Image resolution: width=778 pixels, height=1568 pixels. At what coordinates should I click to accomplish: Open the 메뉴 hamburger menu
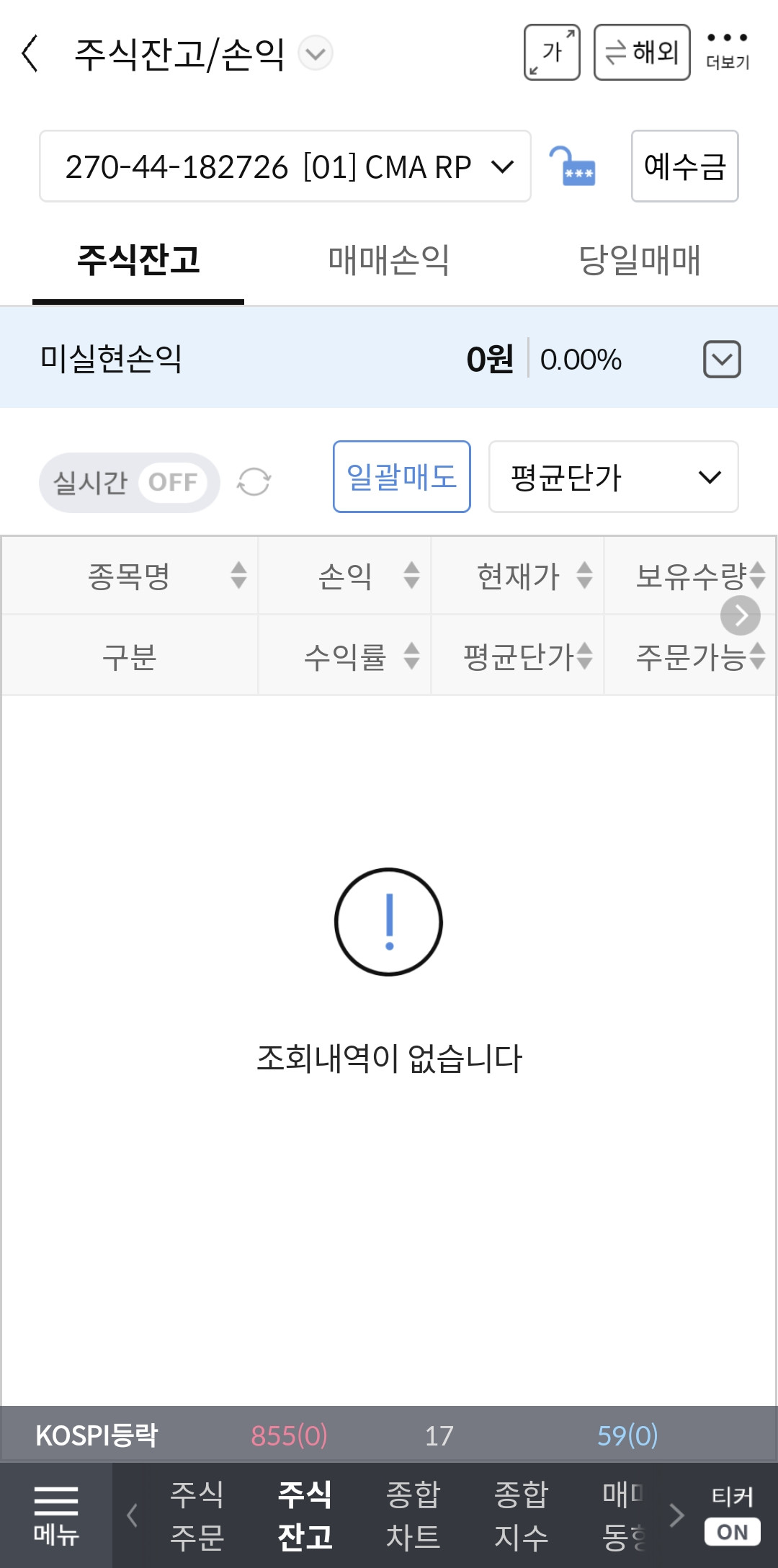(x=56, y=1515)
